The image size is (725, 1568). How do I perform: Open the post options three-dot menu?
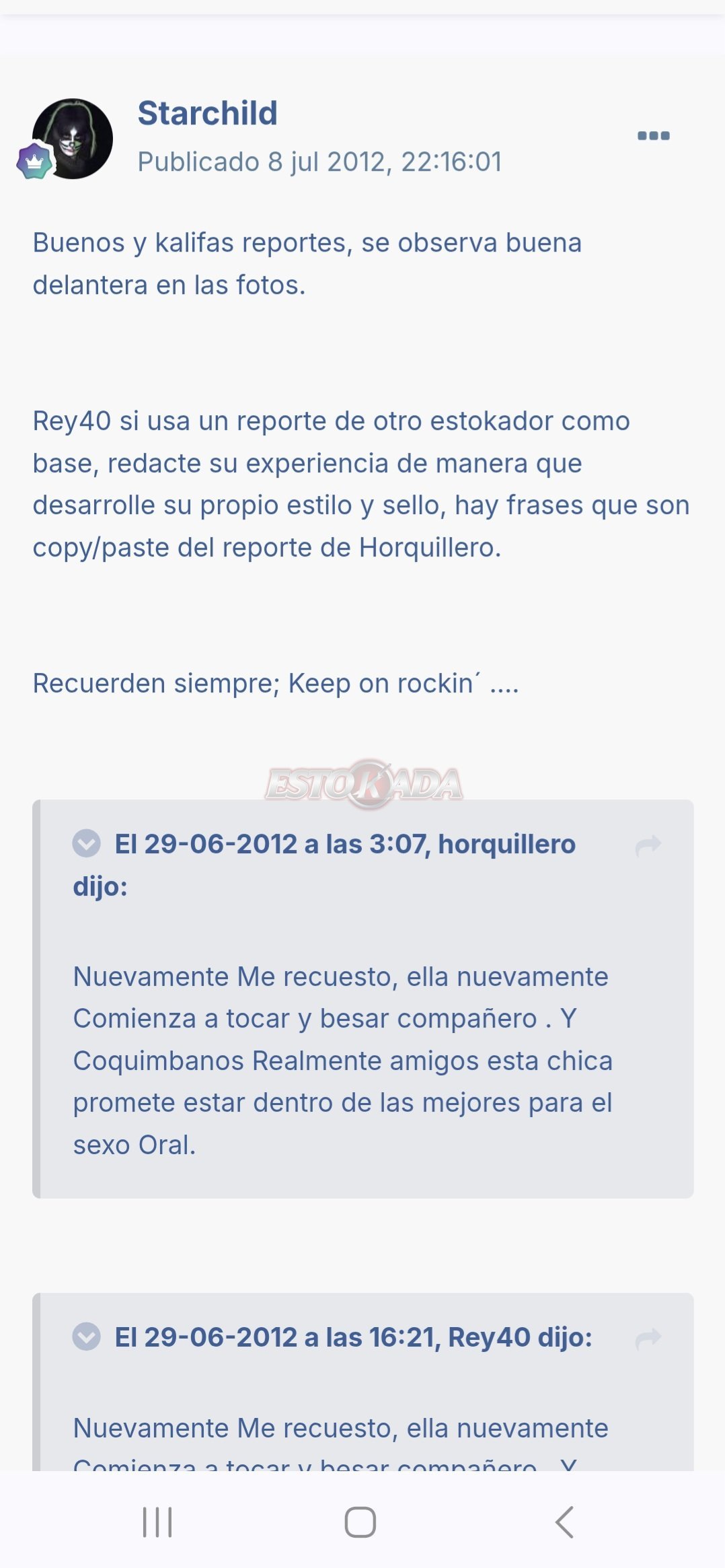[653, 136]
